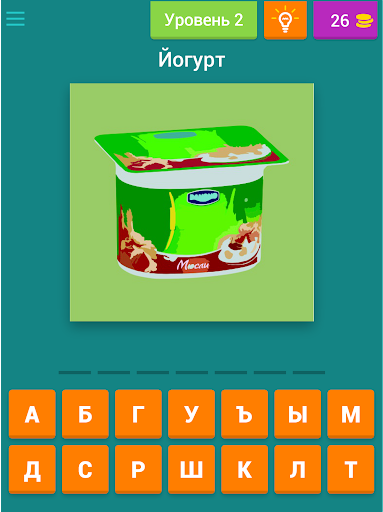
Task: Open the coins balance button
Action: [345, 20]
